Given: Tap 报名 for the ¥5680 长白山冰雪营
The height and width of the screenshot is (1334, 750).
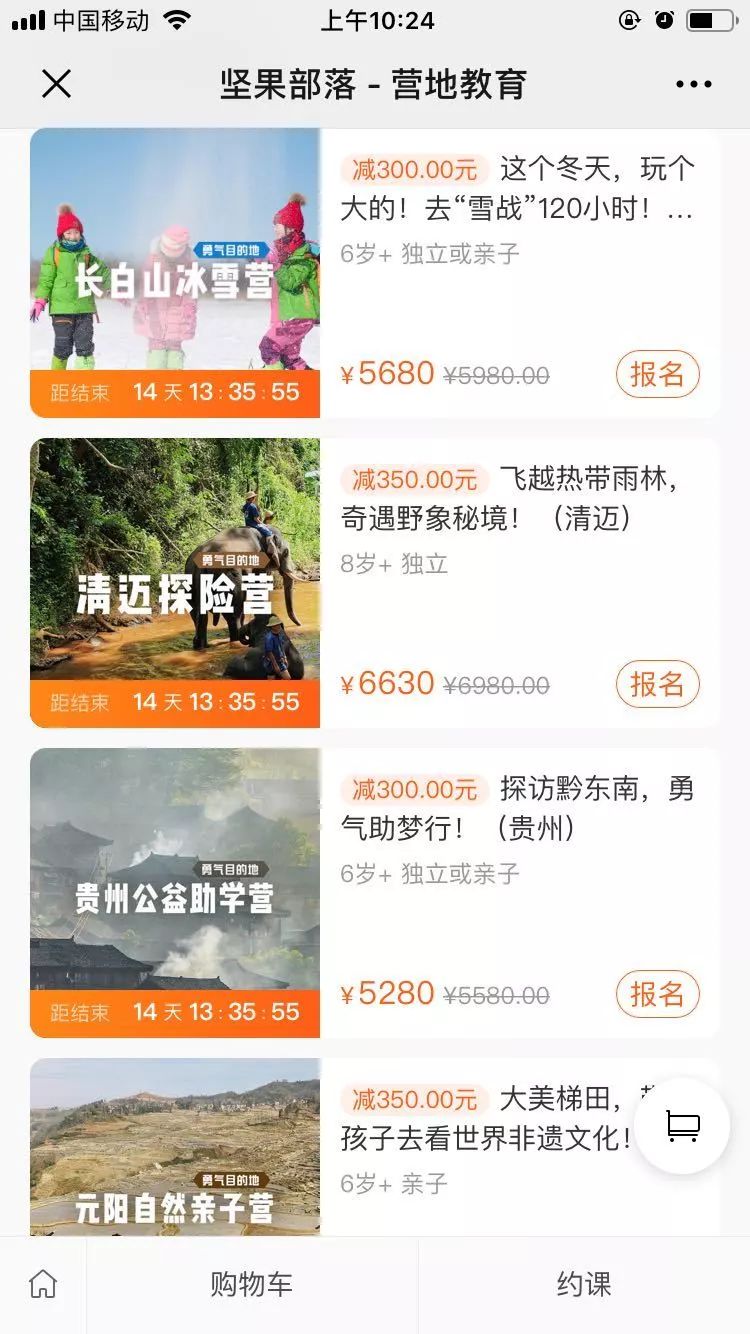Looking at the screenshot, I should pos(657,374).
